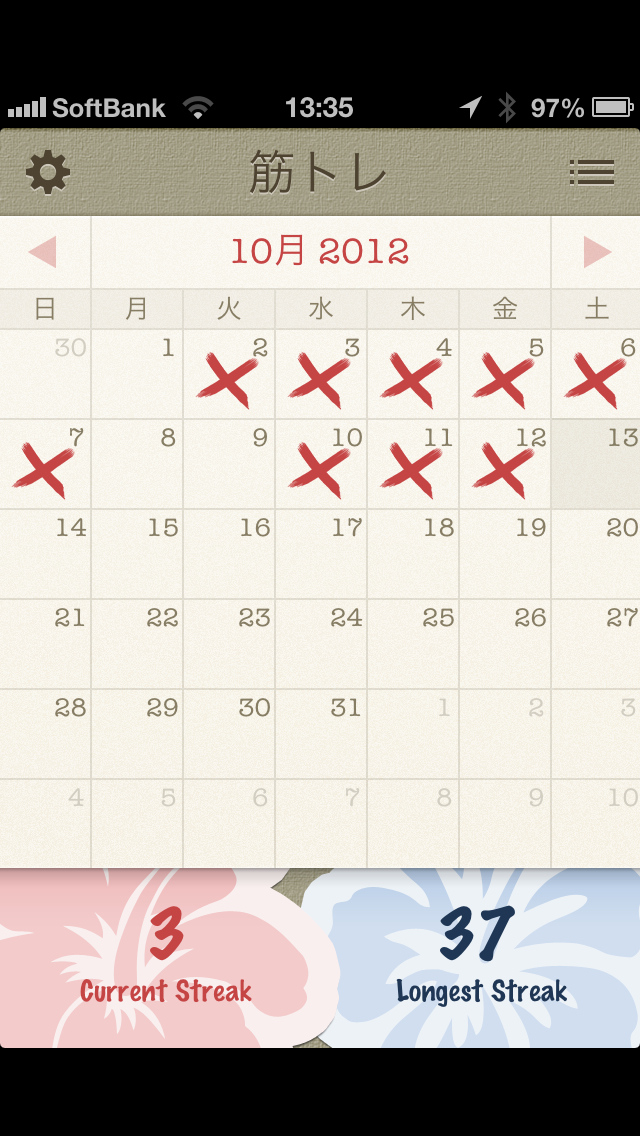
Task: Mark the 8th as done
Action: (x=137, y=464)
